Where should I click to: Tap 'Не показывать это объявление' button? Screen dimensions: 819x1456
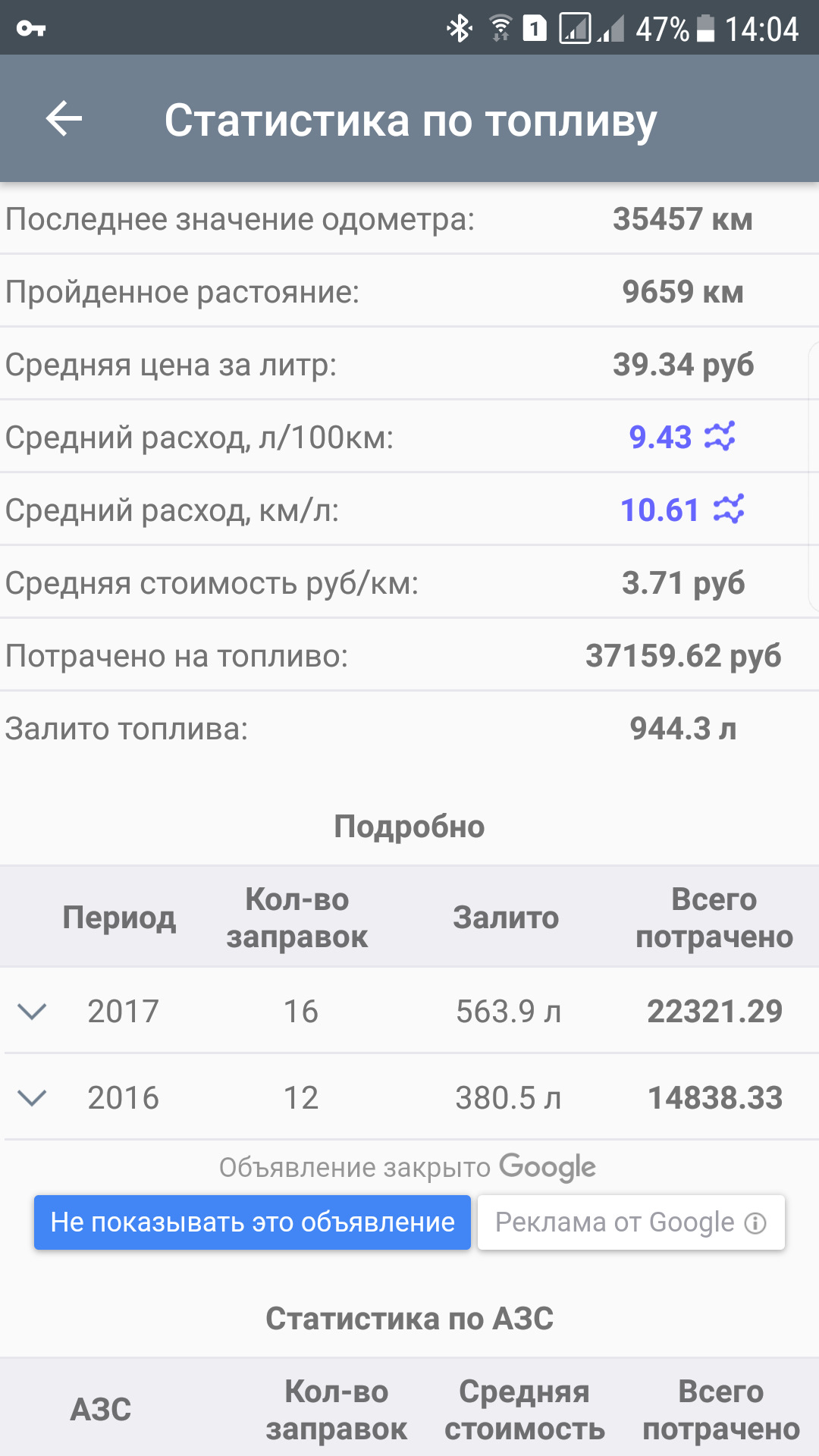tap(252, 1222)
